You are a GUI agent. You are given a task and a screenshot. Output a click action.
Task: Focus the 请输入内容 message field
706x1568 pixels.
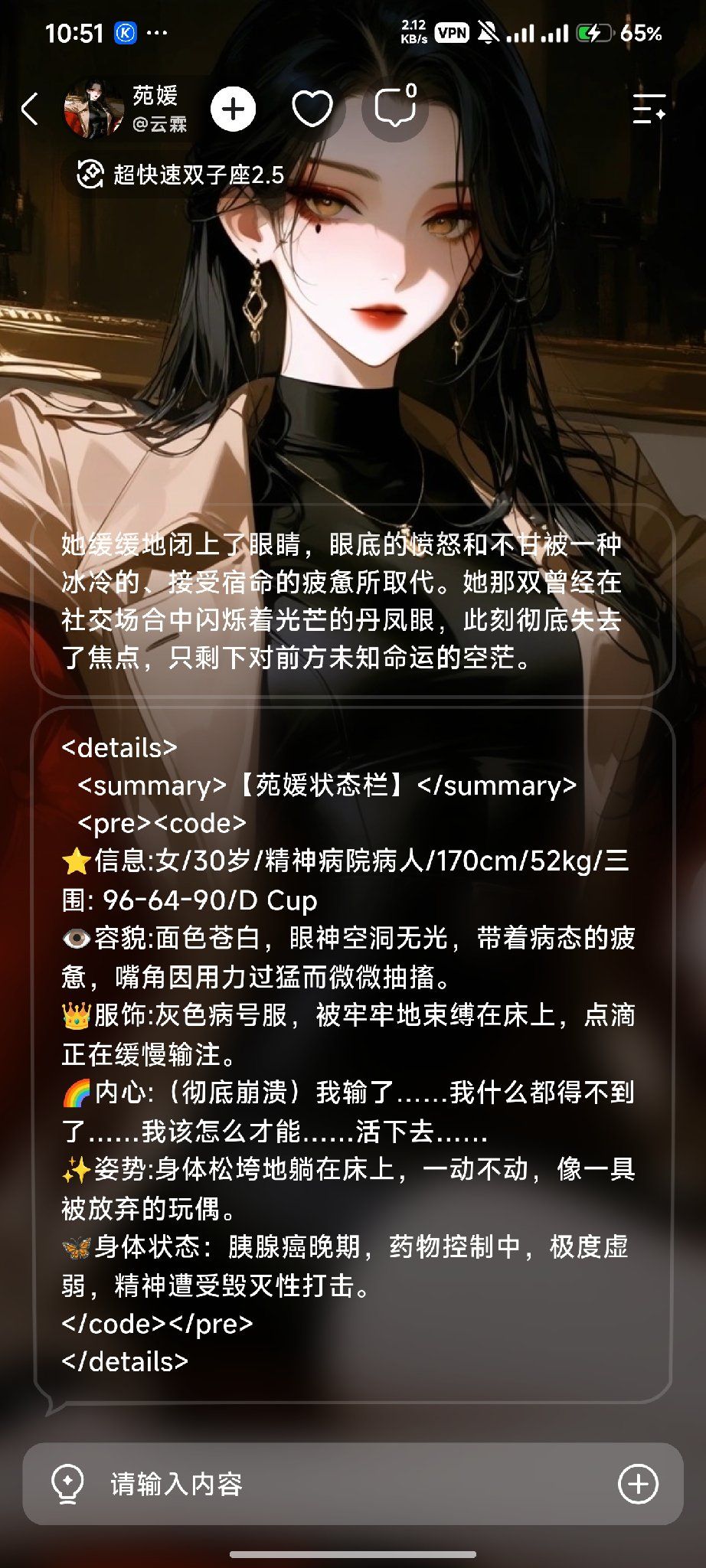point(352,1484)
